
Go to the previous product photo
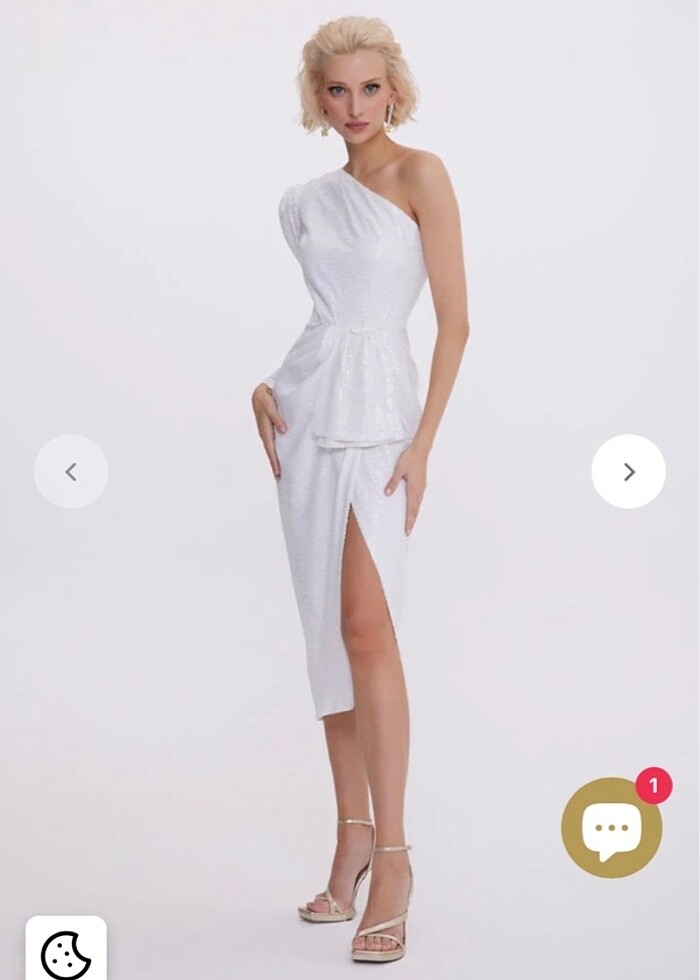[71, 471]
